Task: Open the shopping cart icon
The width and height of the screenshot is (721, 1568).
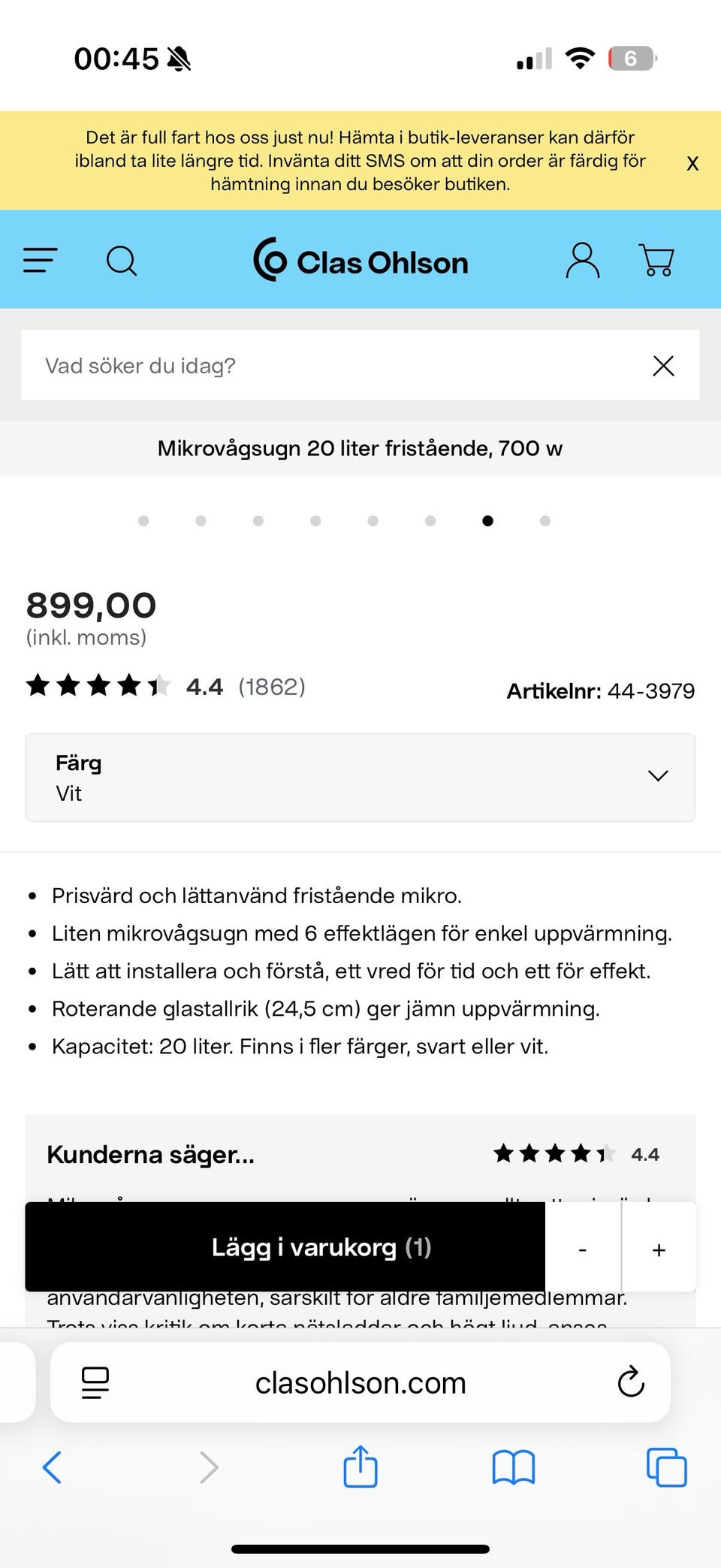Action: (x=655, y=261)
